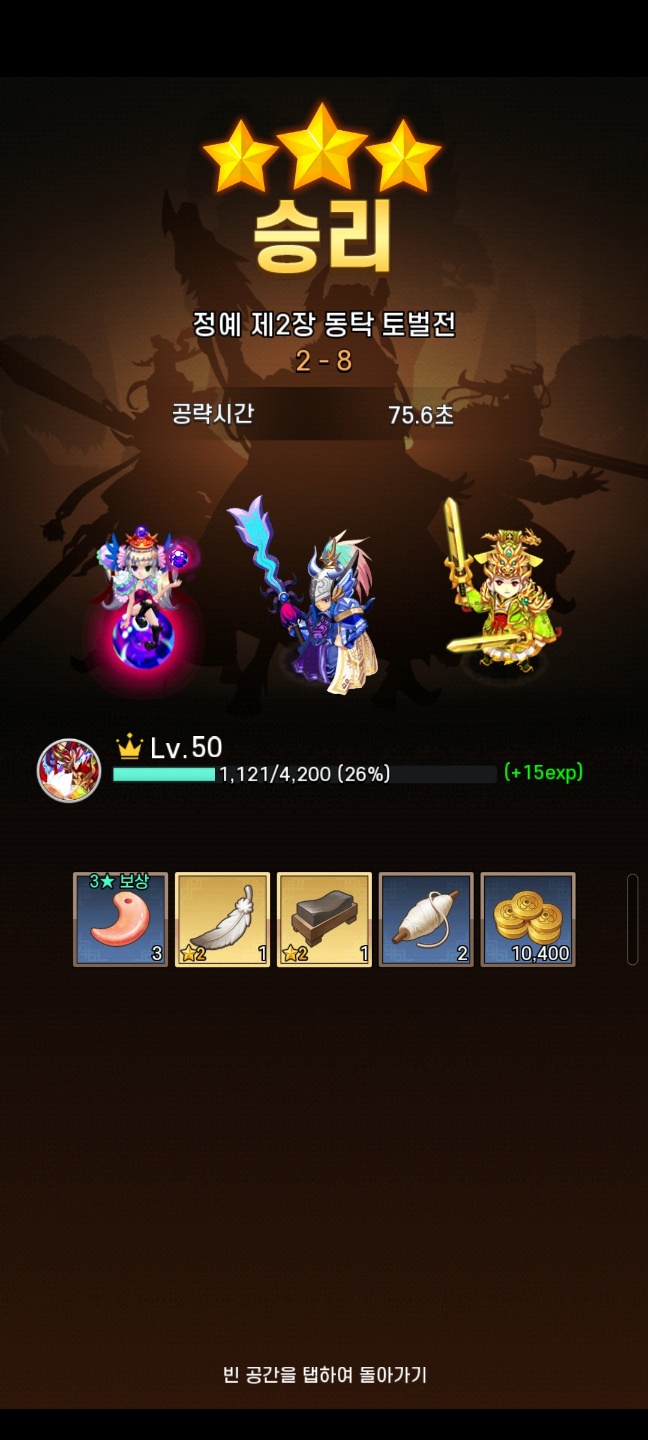648x1440 pixels.
Task: View the feather reward item
Action: click(223, 920)
